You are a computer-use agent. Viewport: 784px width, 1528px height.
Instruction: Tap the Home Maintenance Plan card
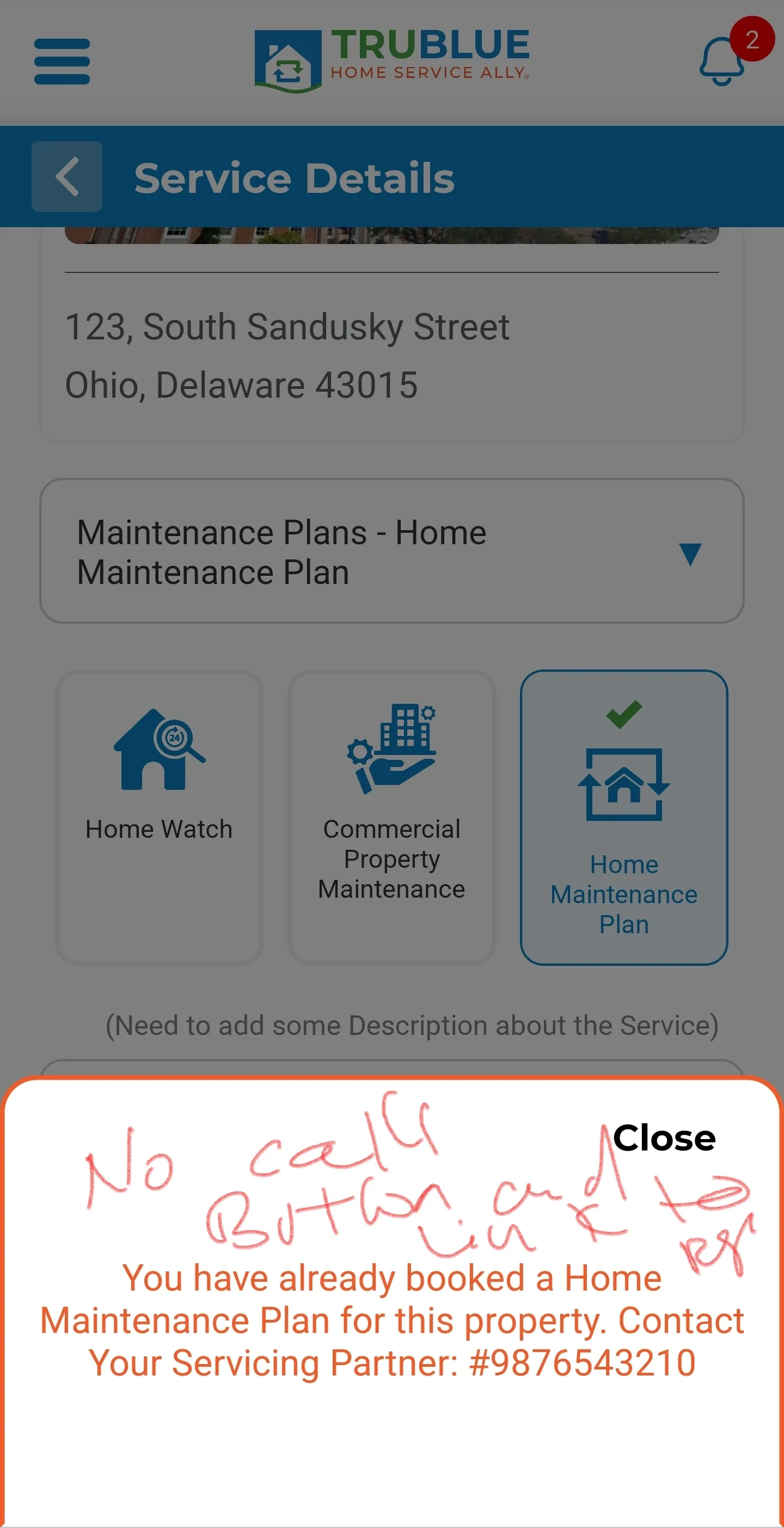point(623,817)
